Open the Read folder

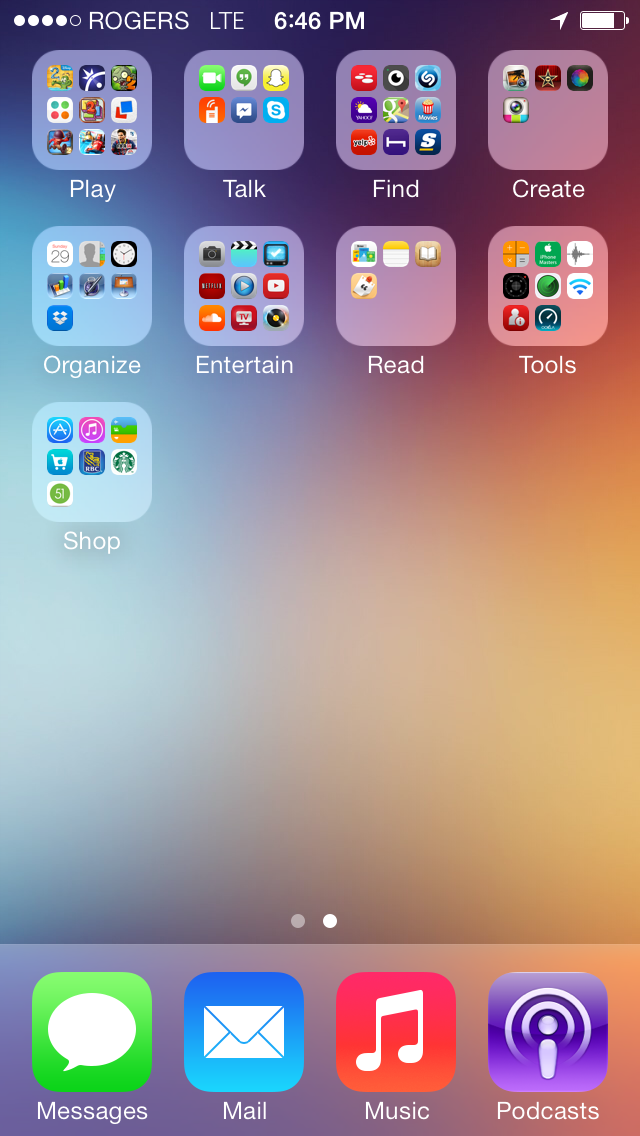click(x=396, y=286)
